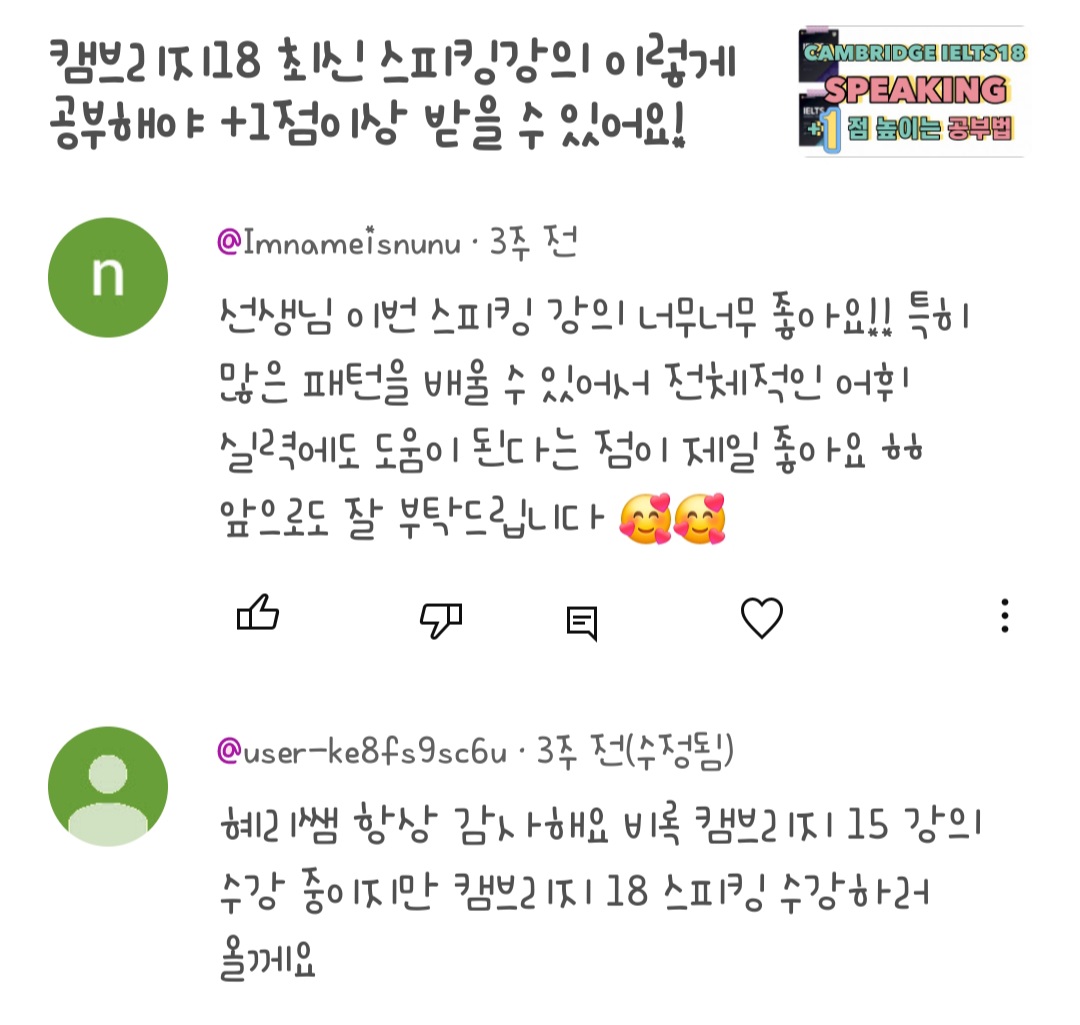Reply to @Imnameisnunu's comment
The height and width of the screenshot is (1025, 1080).
click(581, 622)
